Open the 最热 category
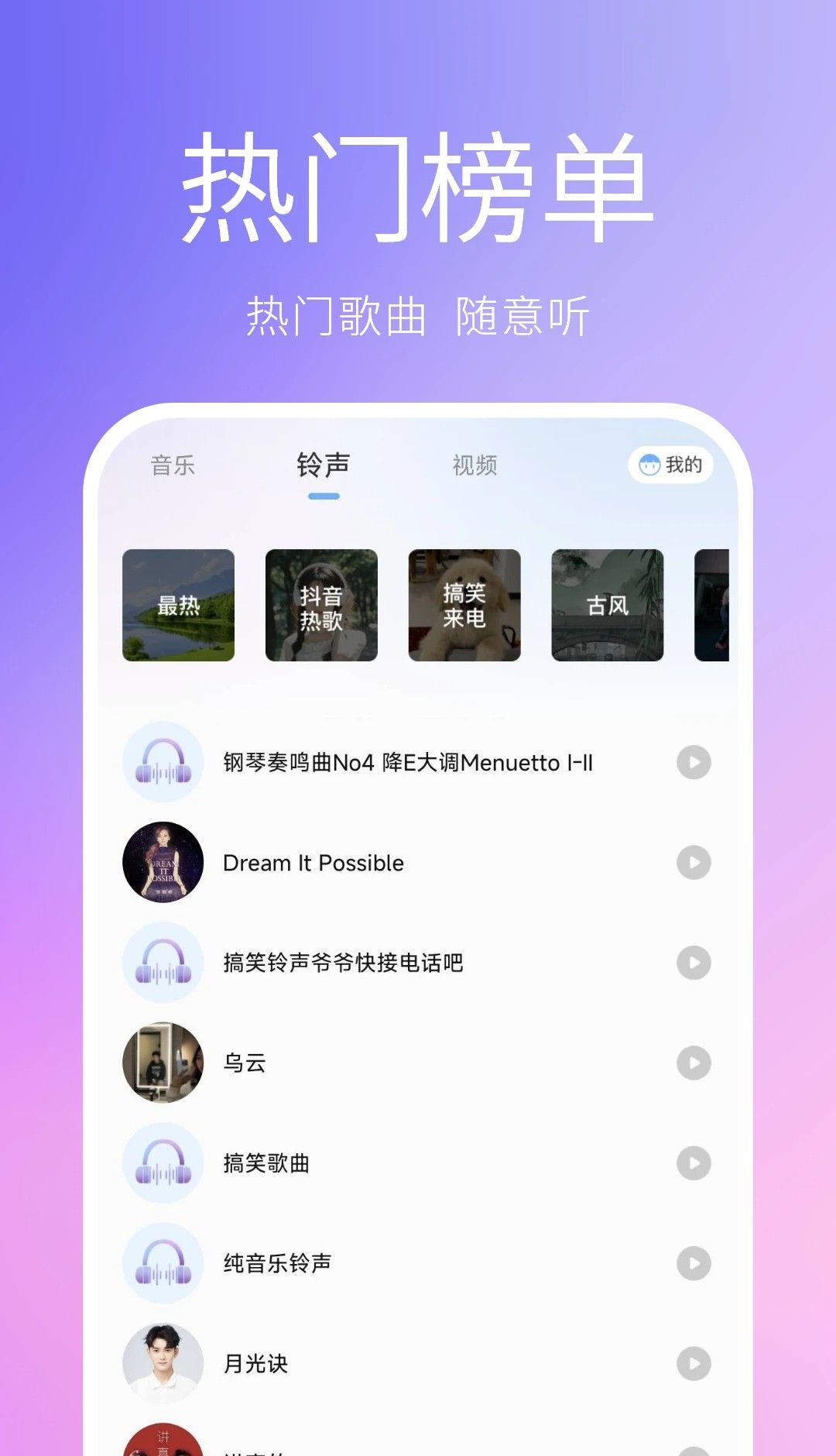836x1456 pixels. click(x=180, y=606)
